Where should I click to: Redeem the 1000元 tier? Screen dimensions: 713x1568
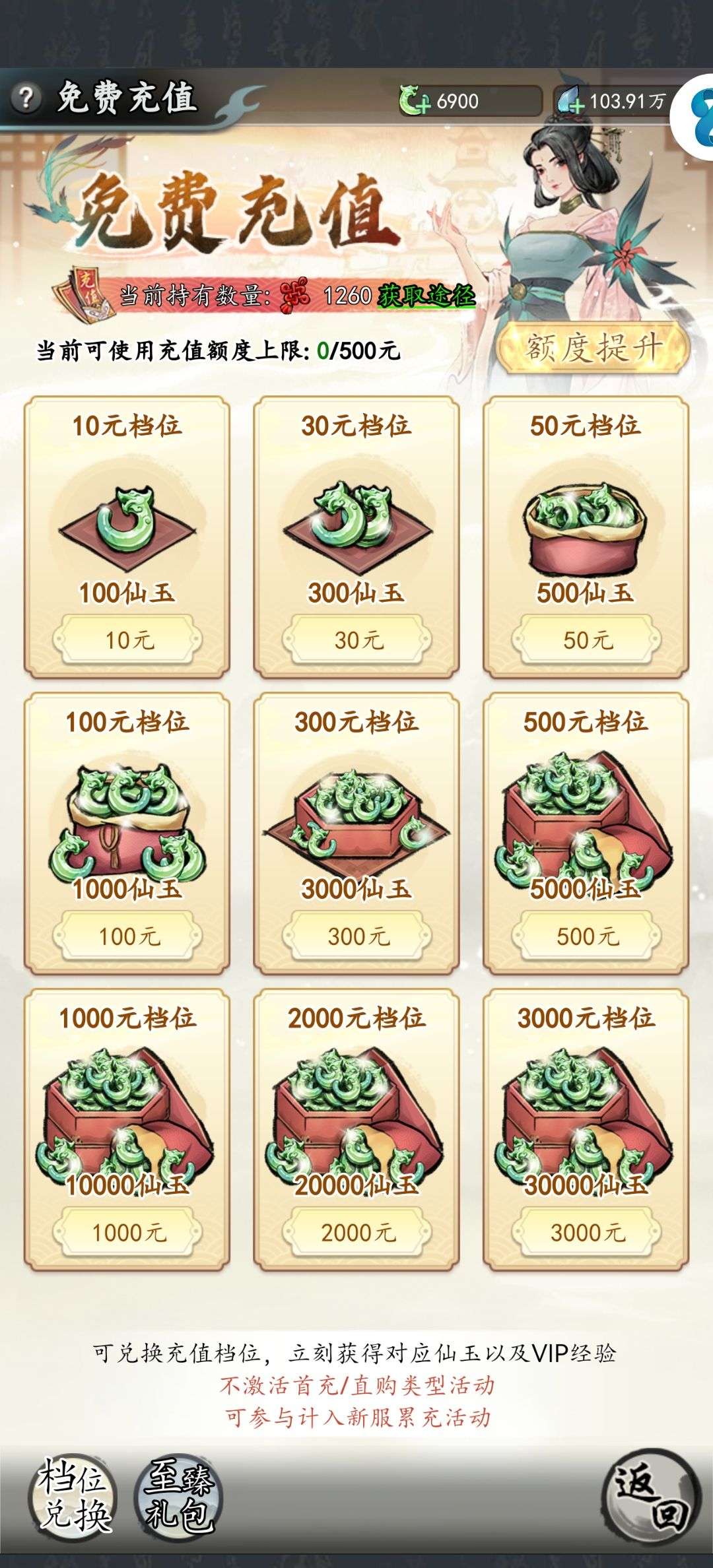click(x=128, y=1231)
